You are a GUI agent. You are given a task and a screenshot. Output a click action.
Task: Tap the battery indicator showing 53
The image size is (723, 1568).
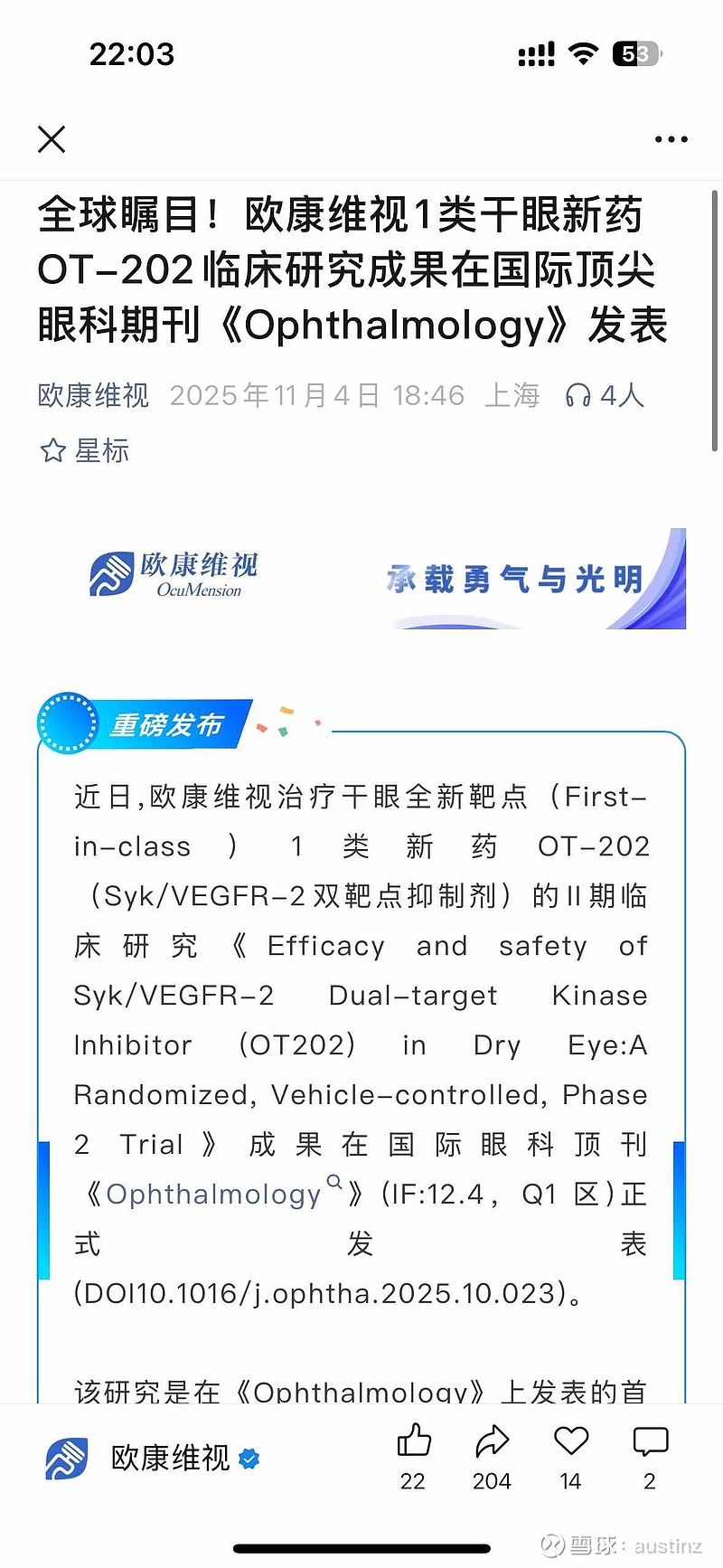tap(635, 54)
